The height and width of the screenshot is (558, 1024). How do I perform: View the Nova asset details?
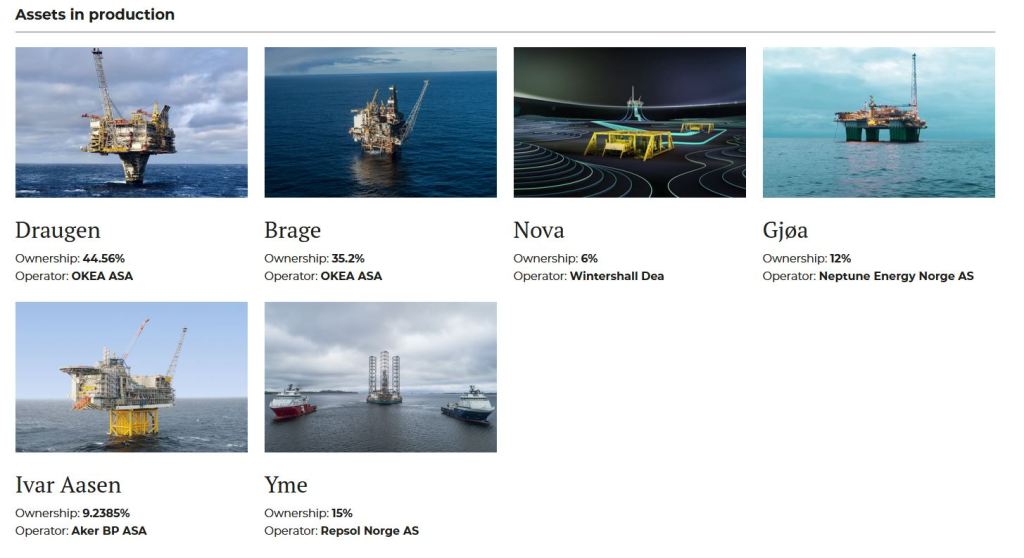(629, 122)
